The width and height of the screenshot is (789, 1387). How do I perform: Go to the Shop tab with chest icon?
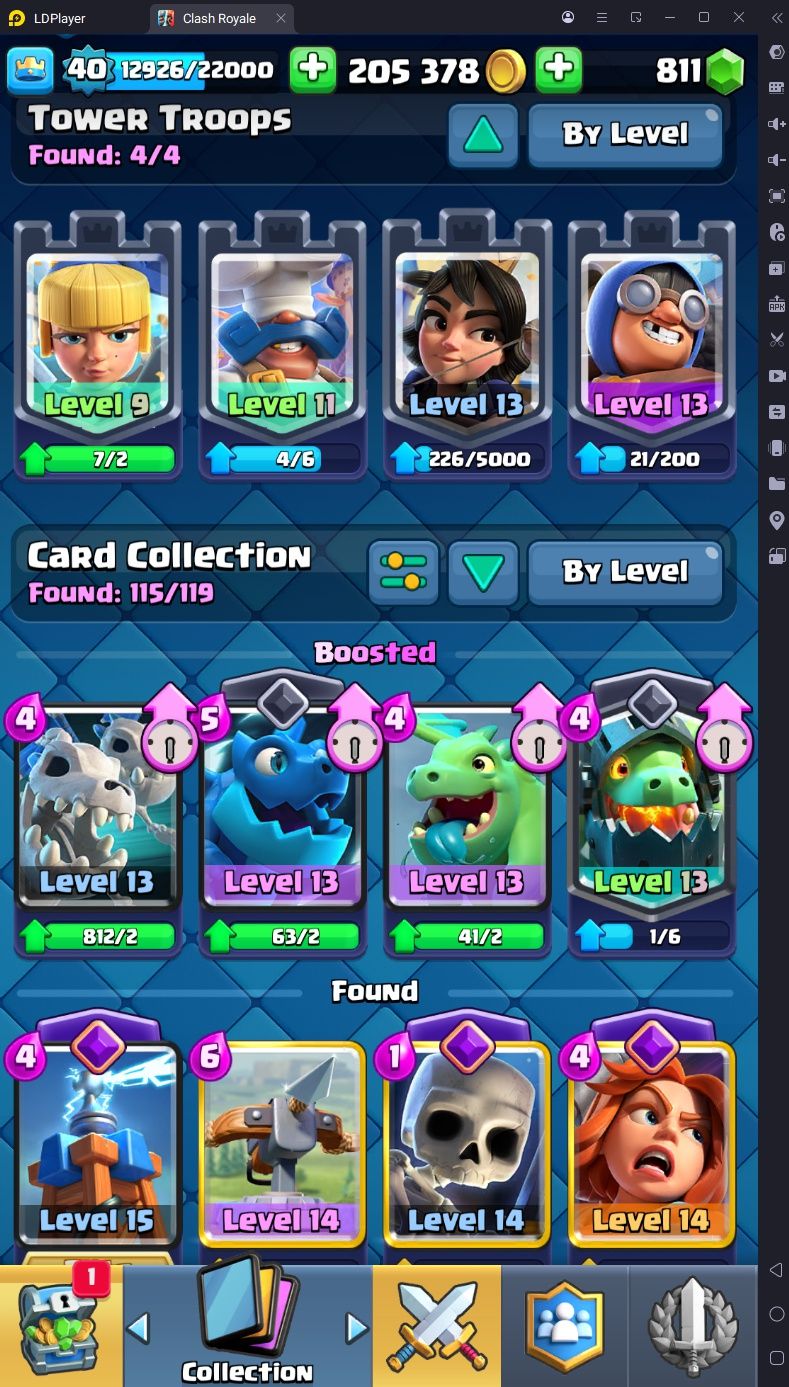(60, 1325)
